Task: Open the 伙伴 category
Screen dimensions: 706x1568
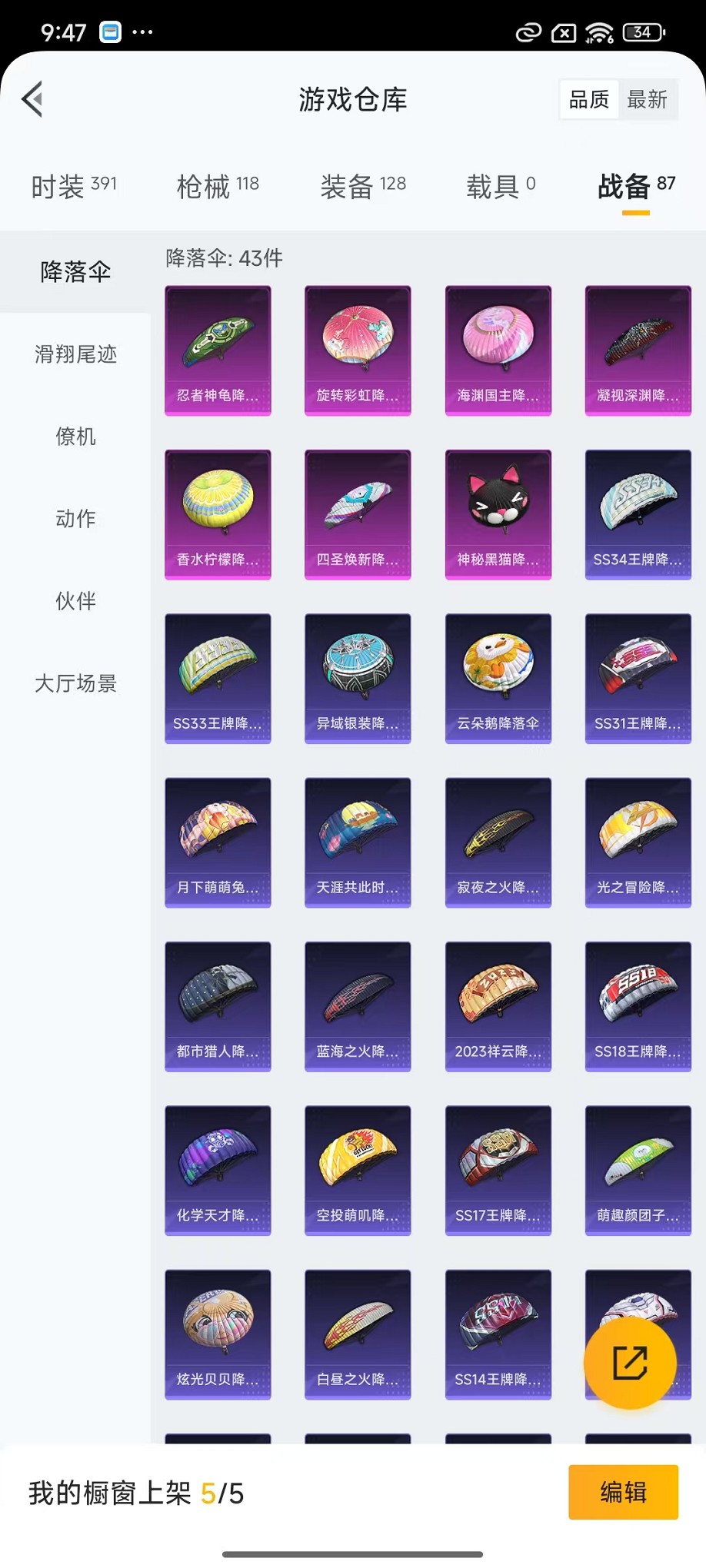Action: 75,600
